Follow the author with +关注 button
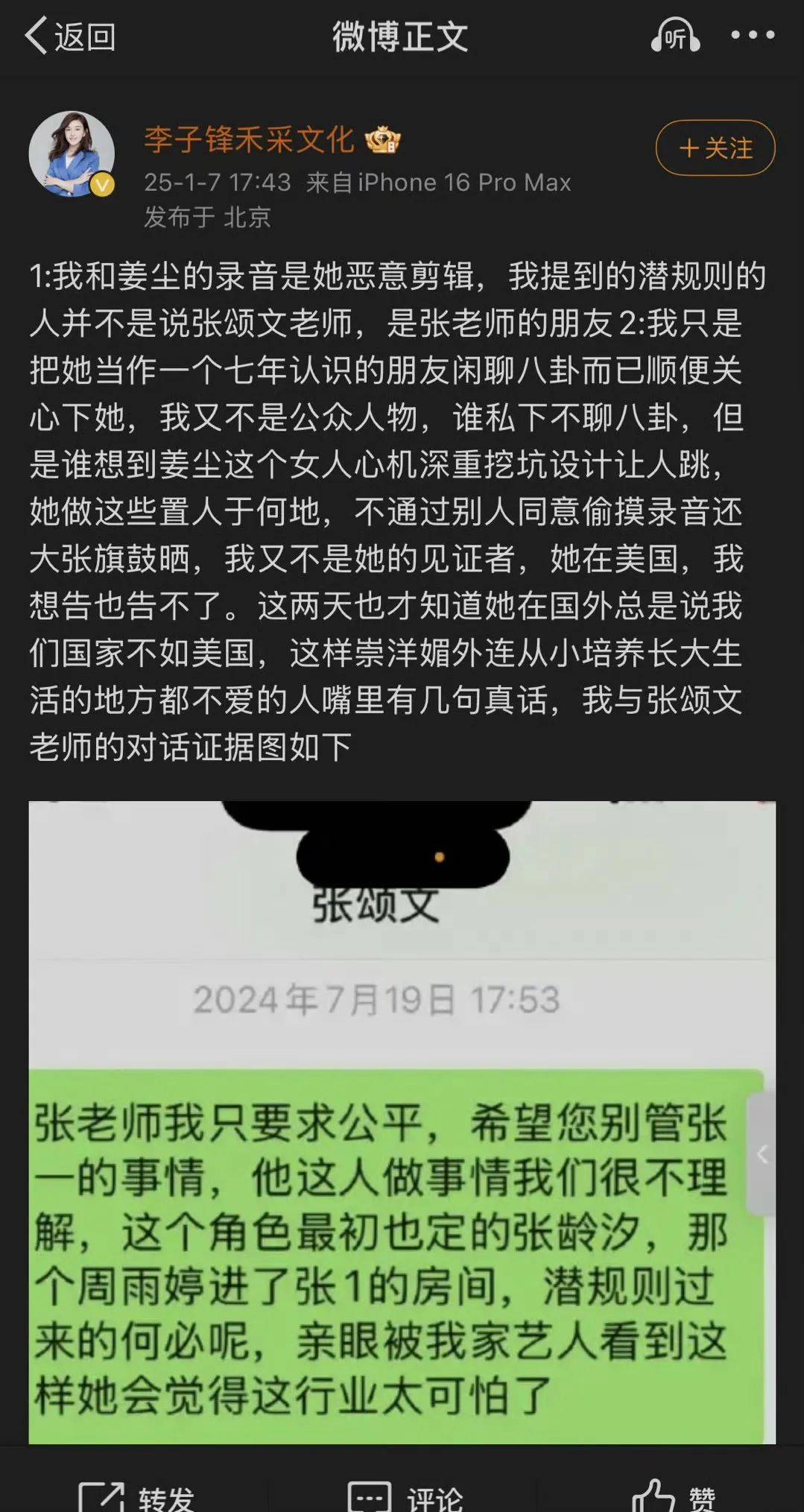Screen dimensions: 804x1512 point(715,148)
